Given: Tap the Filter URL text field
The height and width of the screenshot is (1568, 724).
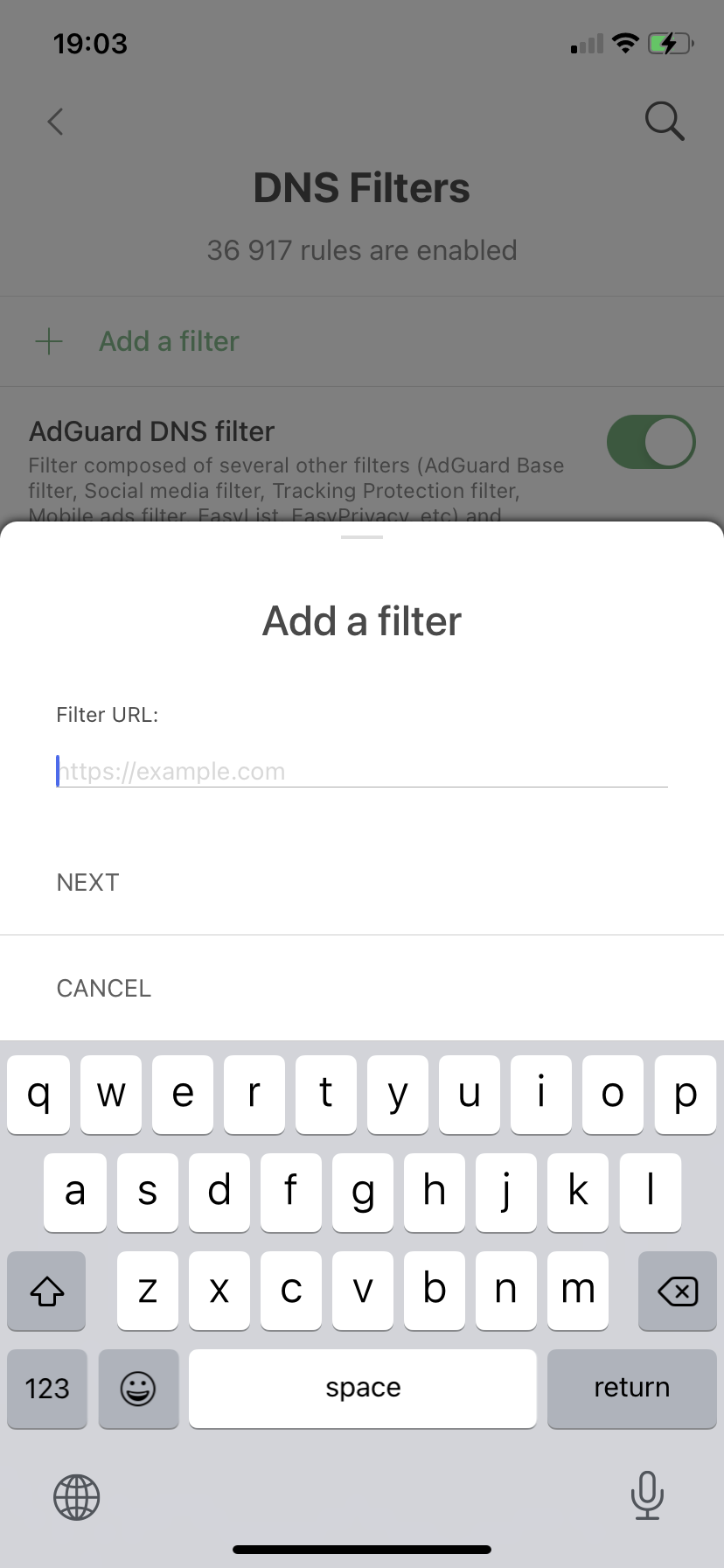Looking at the screenshot, I should coord(362,771).
